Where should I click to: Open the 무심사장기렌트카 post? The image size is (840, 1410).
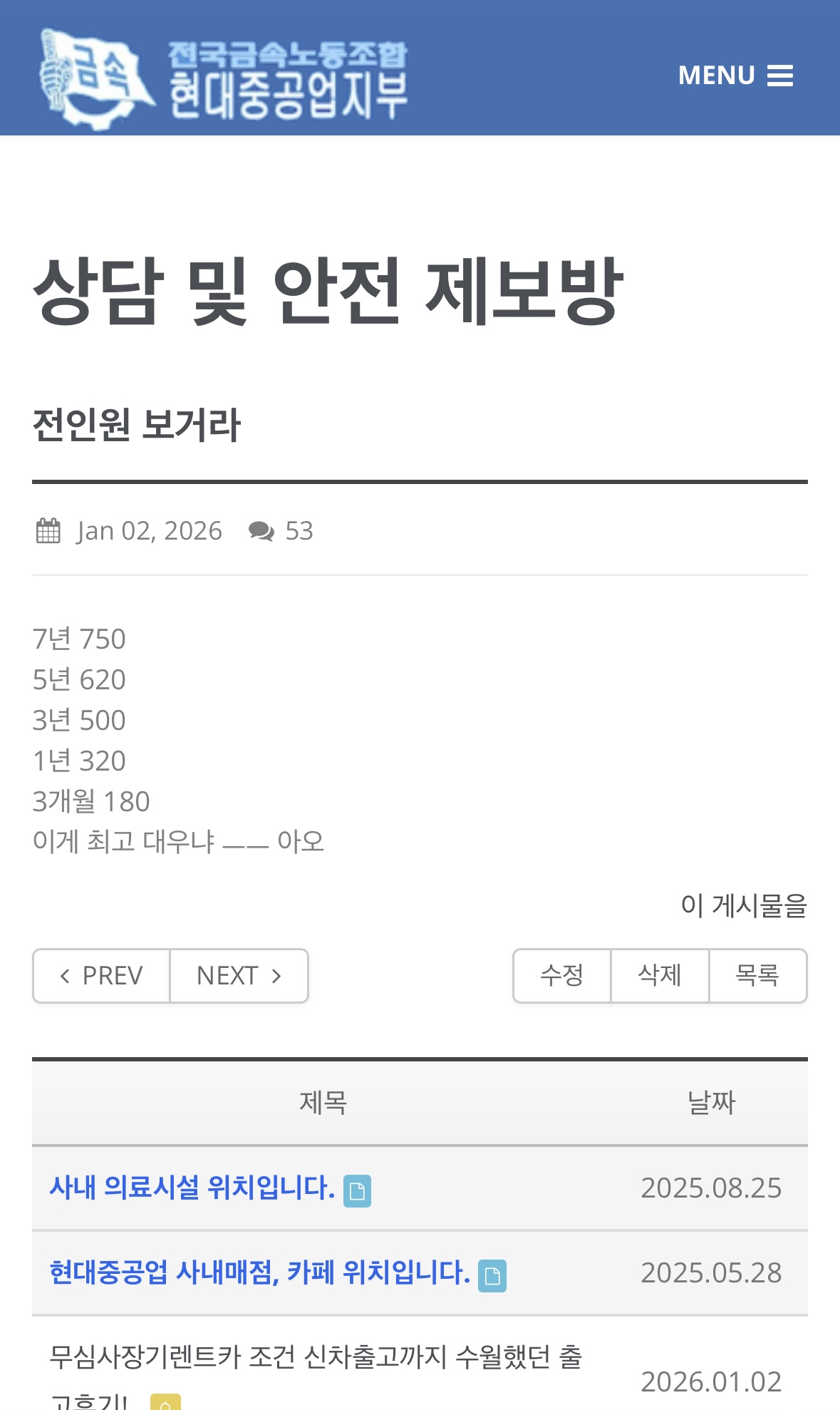[315, 1357]
